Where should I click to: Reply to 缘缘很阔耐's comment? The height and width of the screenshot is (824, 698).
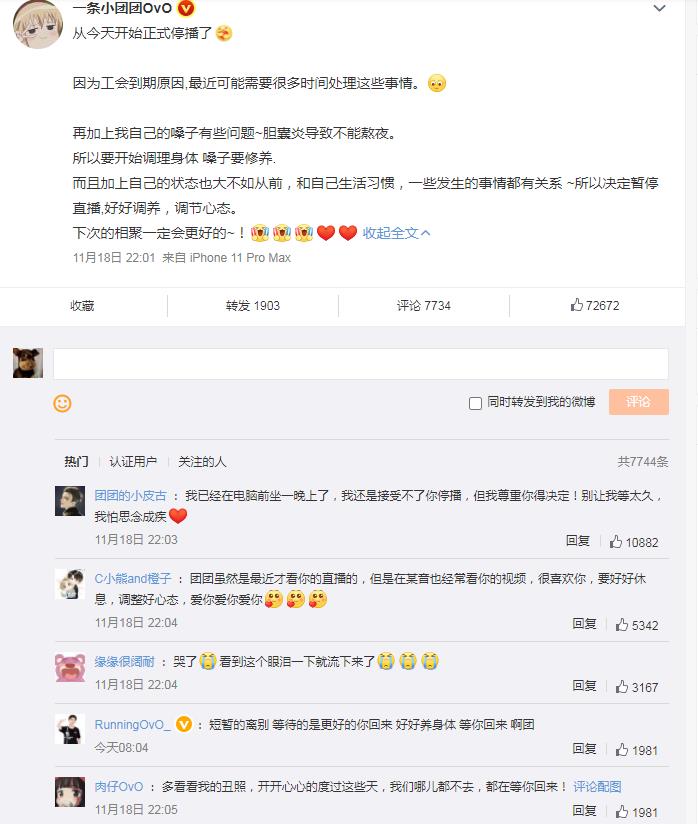tap(584, 686)
